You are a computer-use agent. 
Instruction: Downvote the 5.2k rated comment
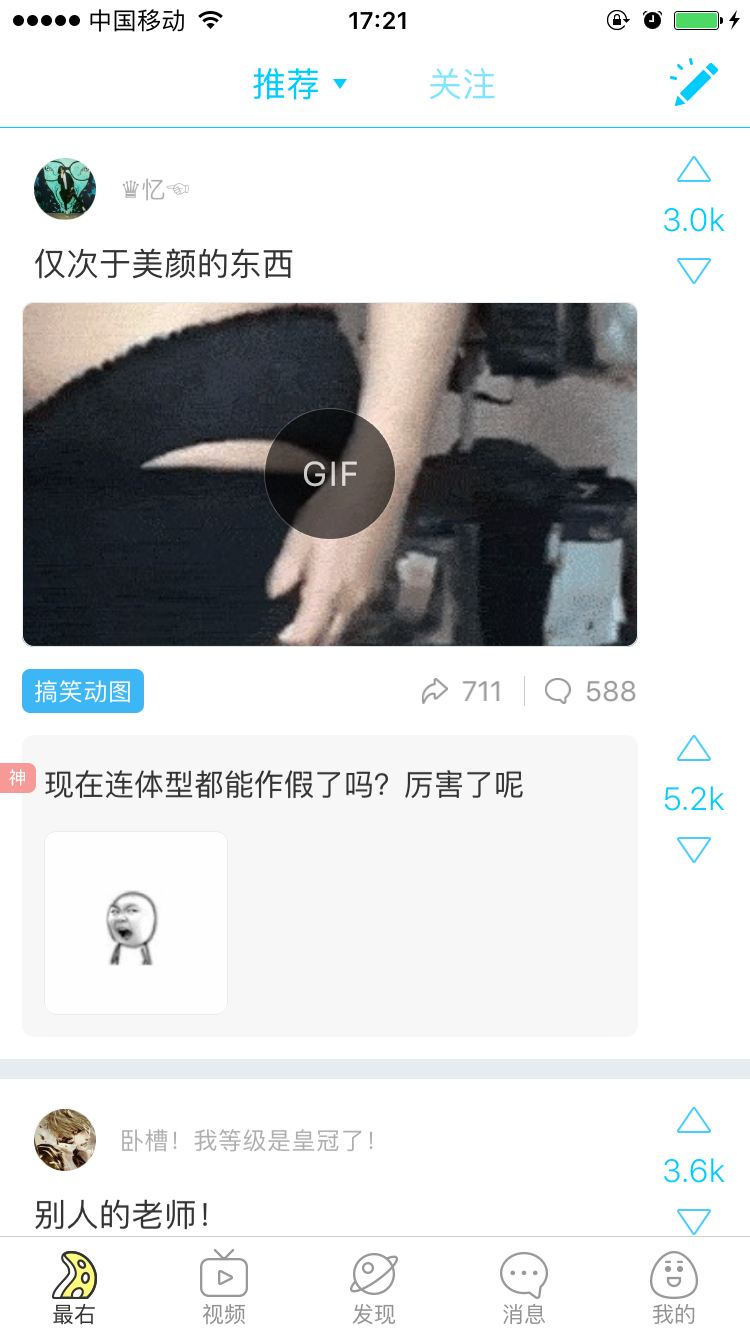coord(693,849)
